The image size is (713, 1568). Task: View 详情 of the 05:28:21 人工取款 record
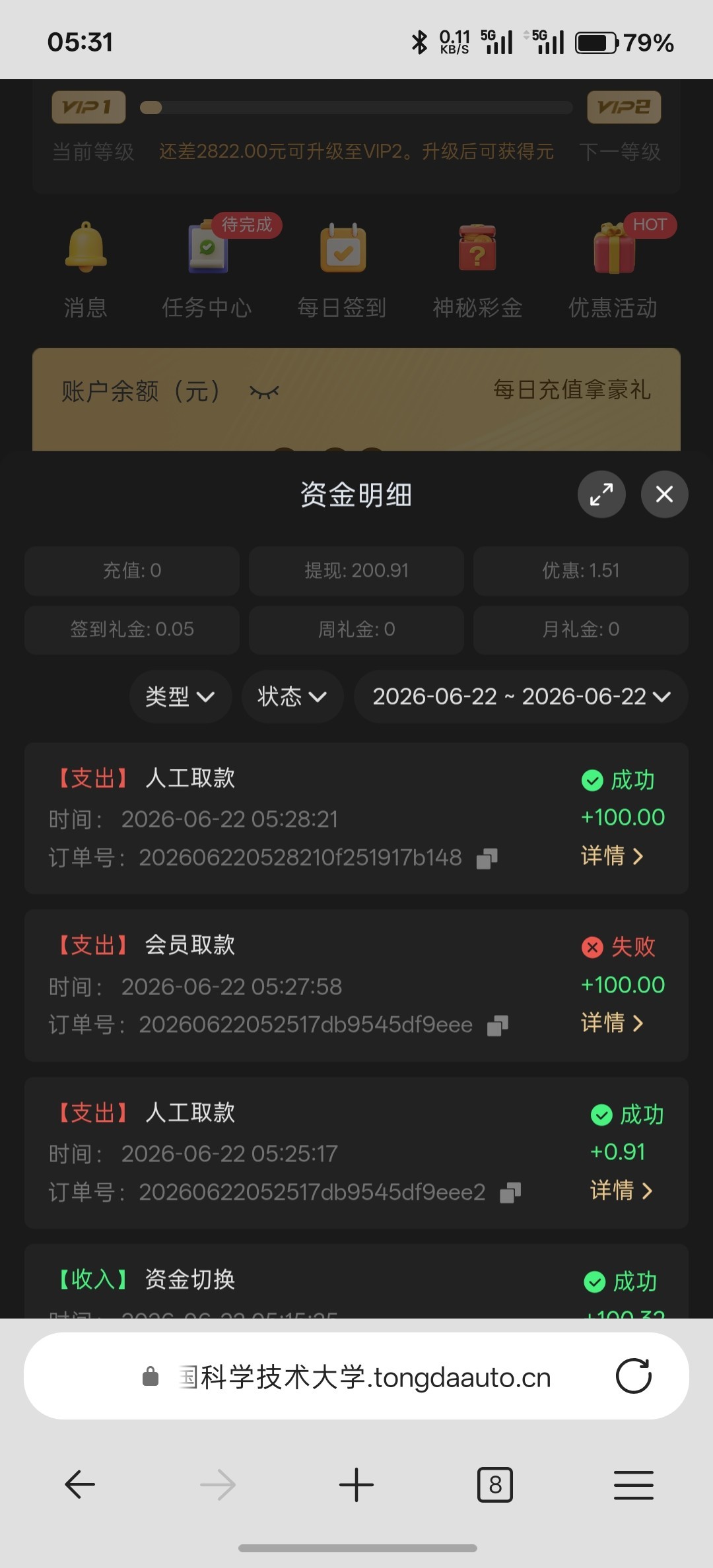click(612, 856)
